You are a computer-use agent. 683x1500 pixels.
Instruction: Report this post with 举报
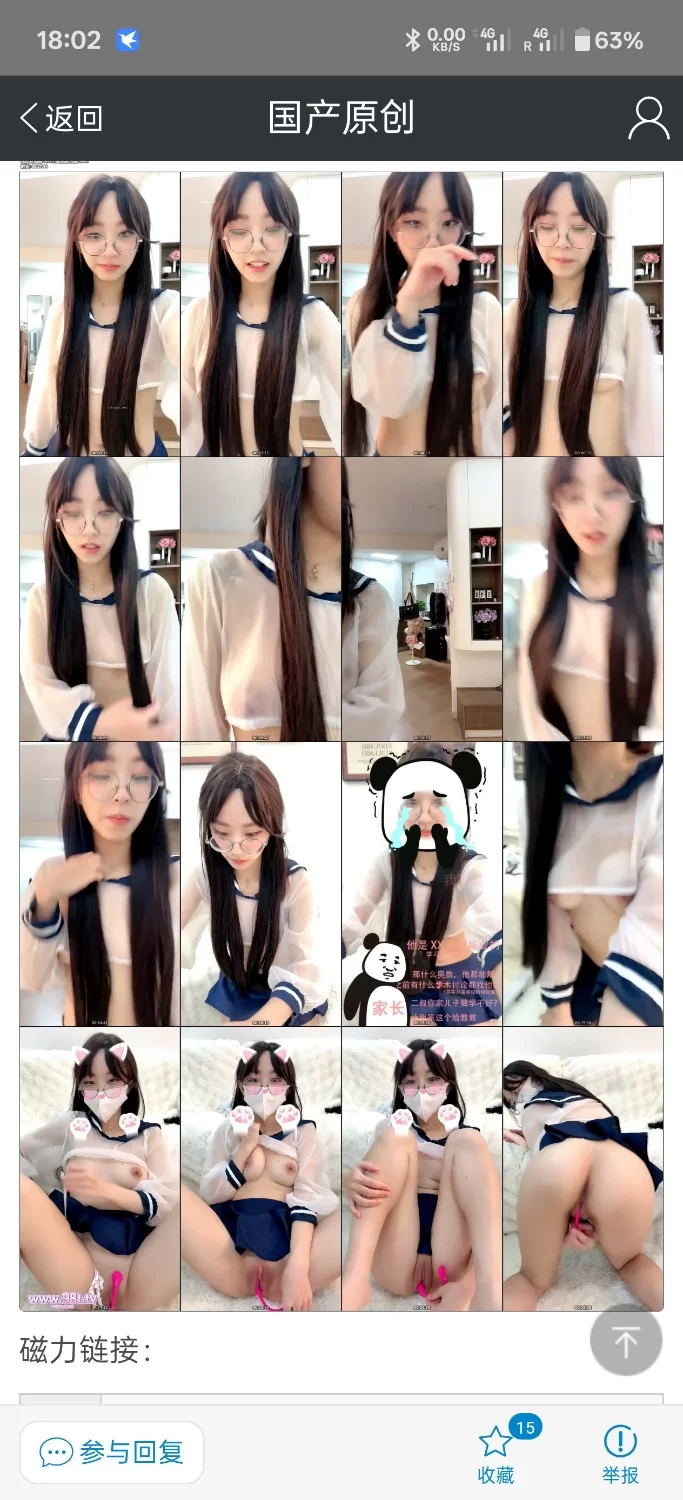620,1452
